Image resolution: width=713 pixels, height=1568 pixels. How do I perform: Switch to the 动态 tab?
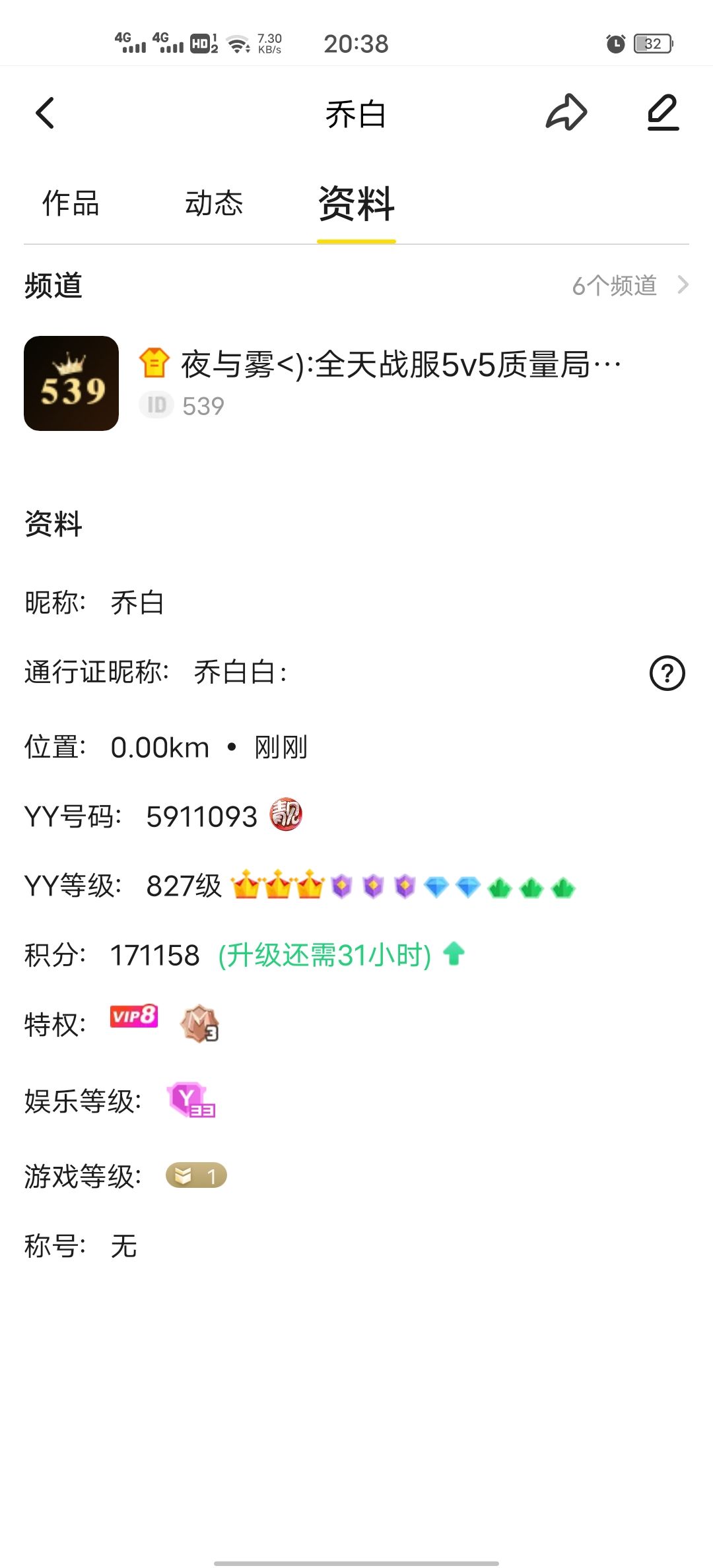tap(214, 205)
